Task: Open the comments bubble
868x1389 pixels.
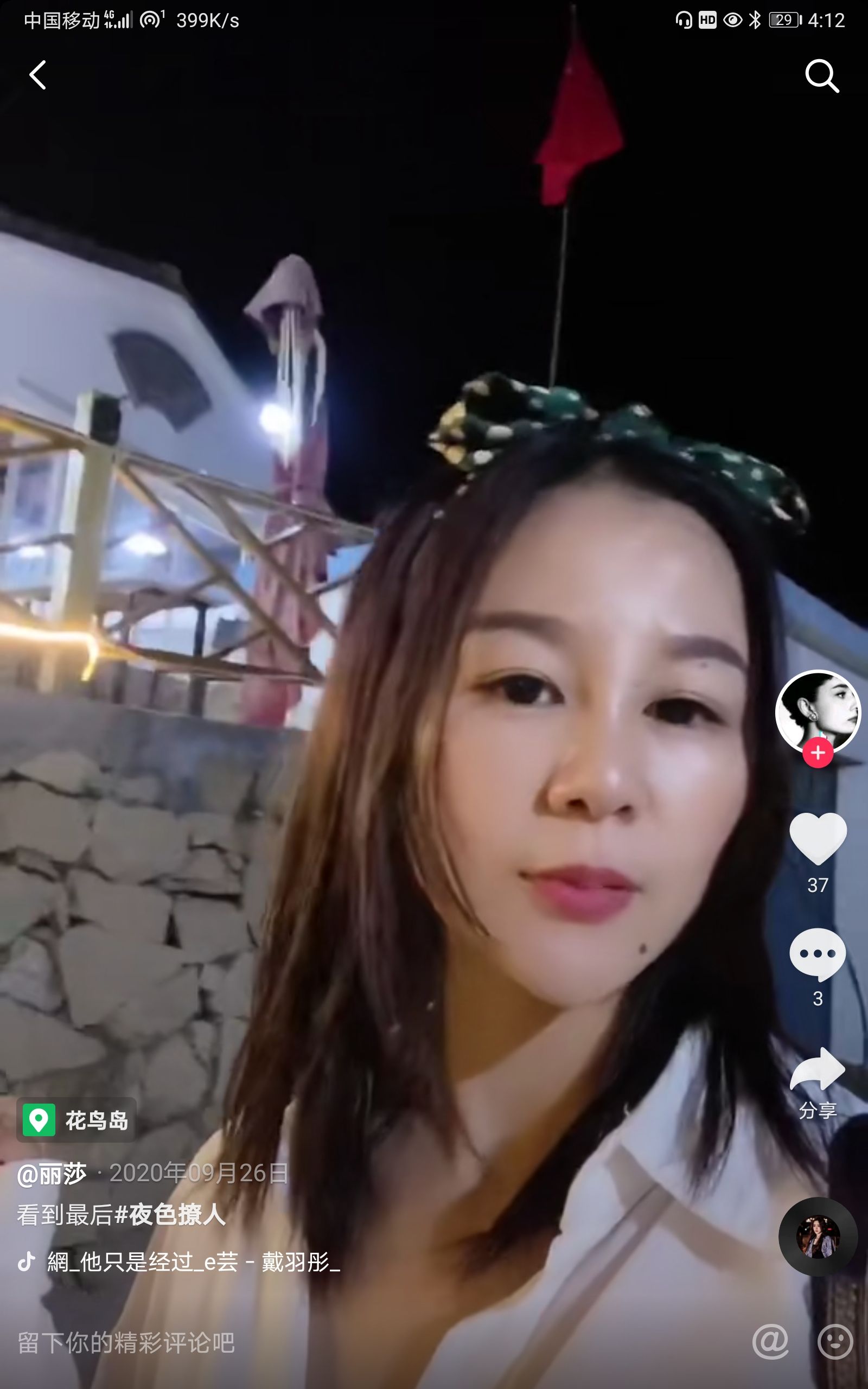Action: pos(818,954)
